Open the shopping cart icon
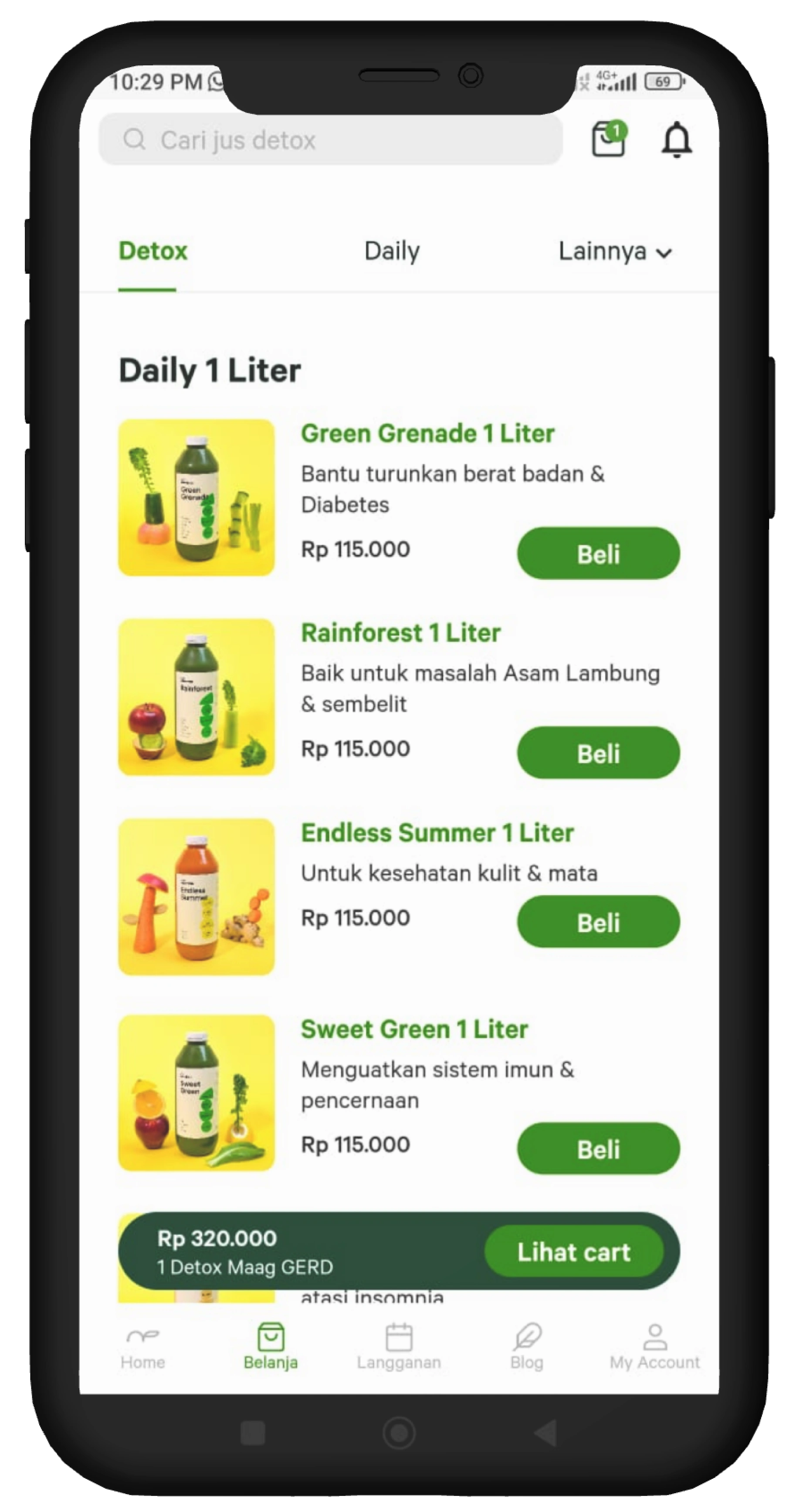Viewport: 796px width, 1512px height. coord(608,139)
